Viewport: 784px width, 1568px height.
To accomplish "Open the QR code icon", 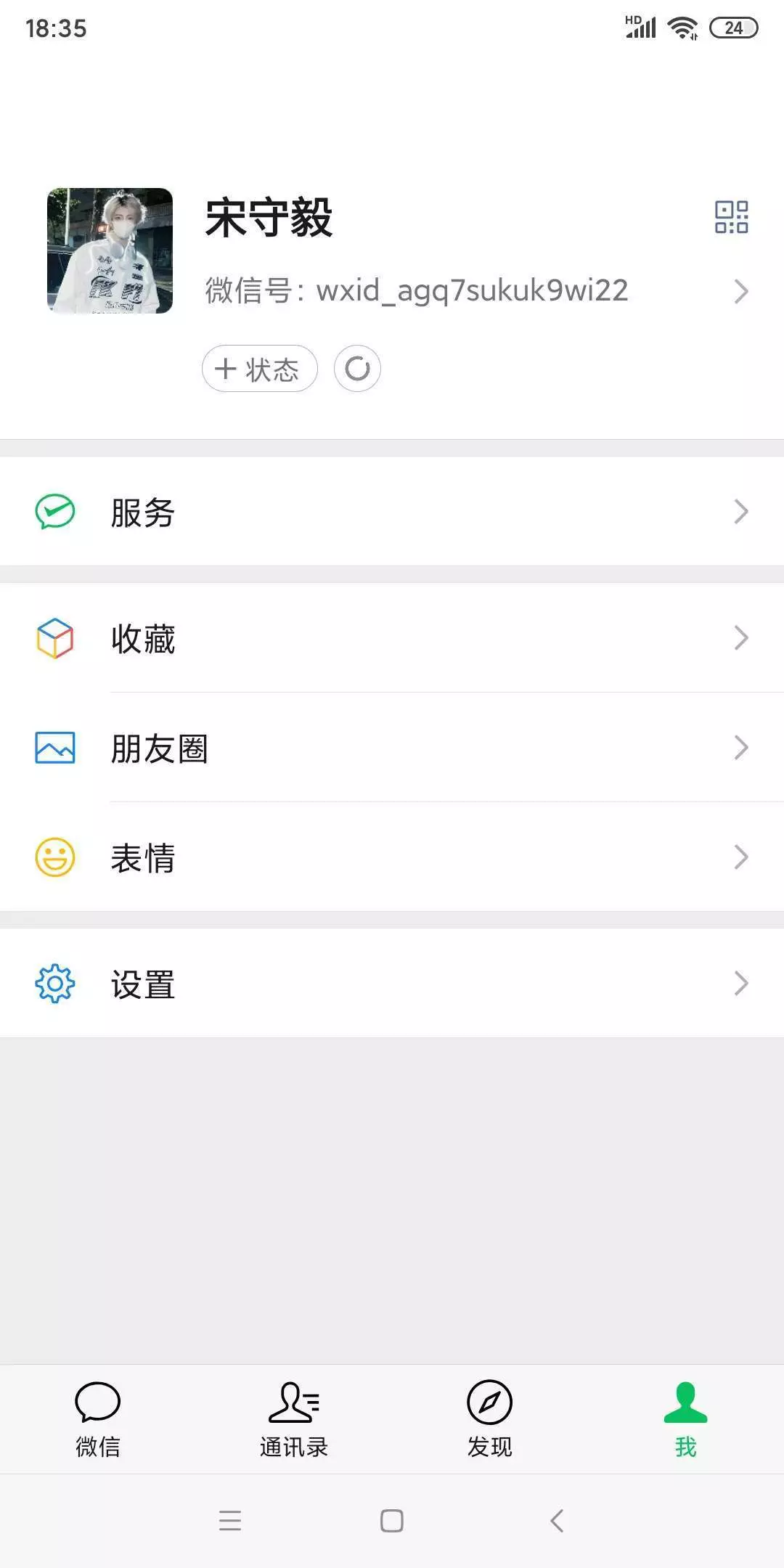I will pyautogui.click(x=731, y=217).
